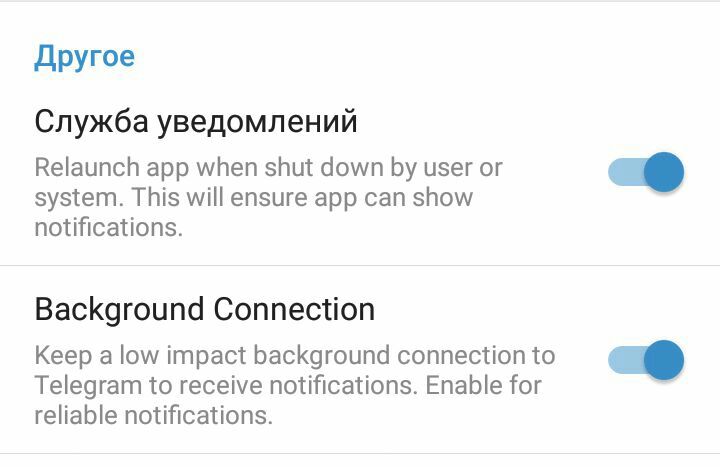Viewport: 720px width, 467px height.
Task: Disable the Служба уведомлений switch
Action: [x=646, y=173]
